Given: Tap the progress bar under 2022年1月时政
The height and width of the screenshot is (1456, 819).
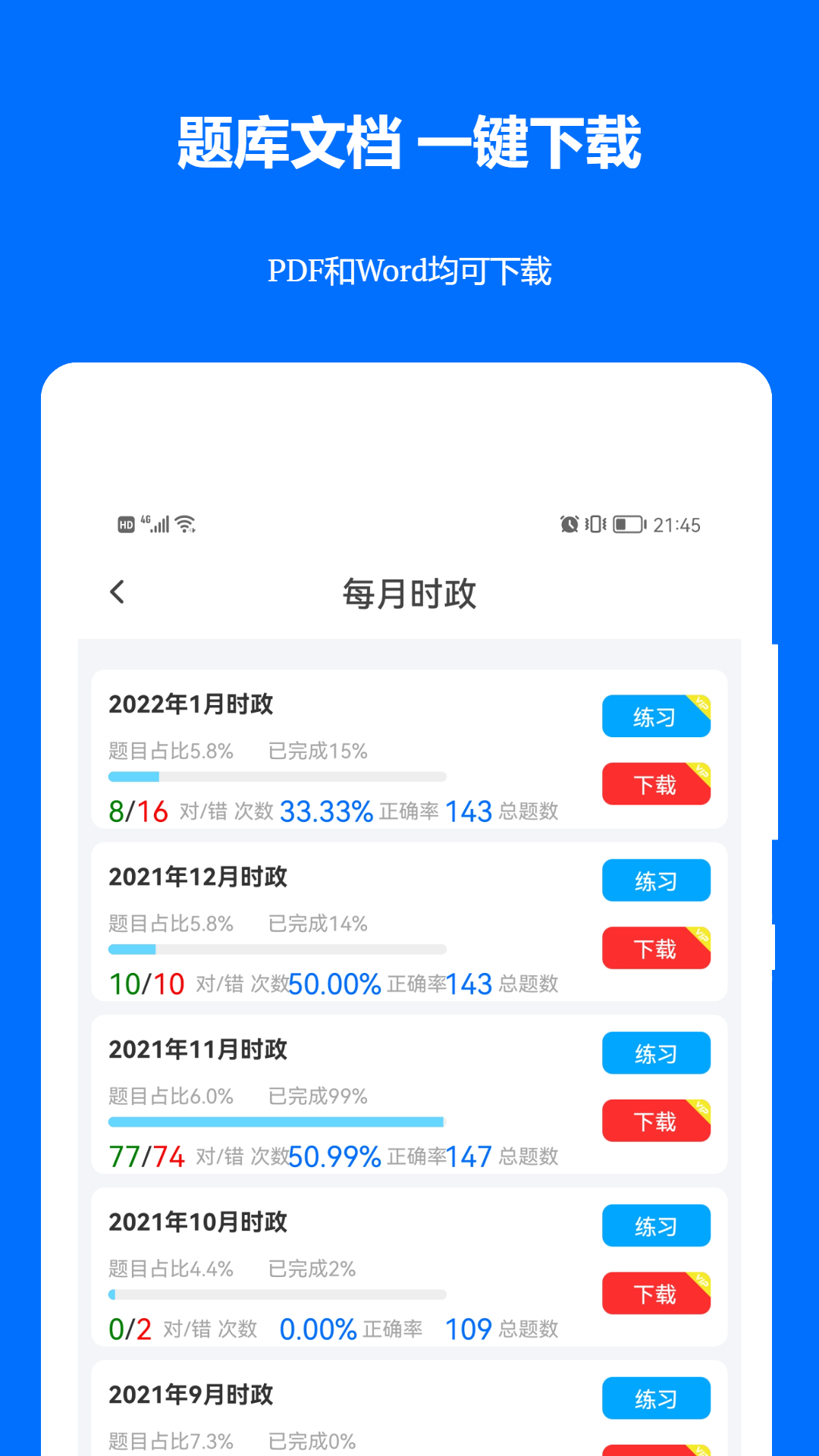Looking at the screenshot, I should click(277, 776).
